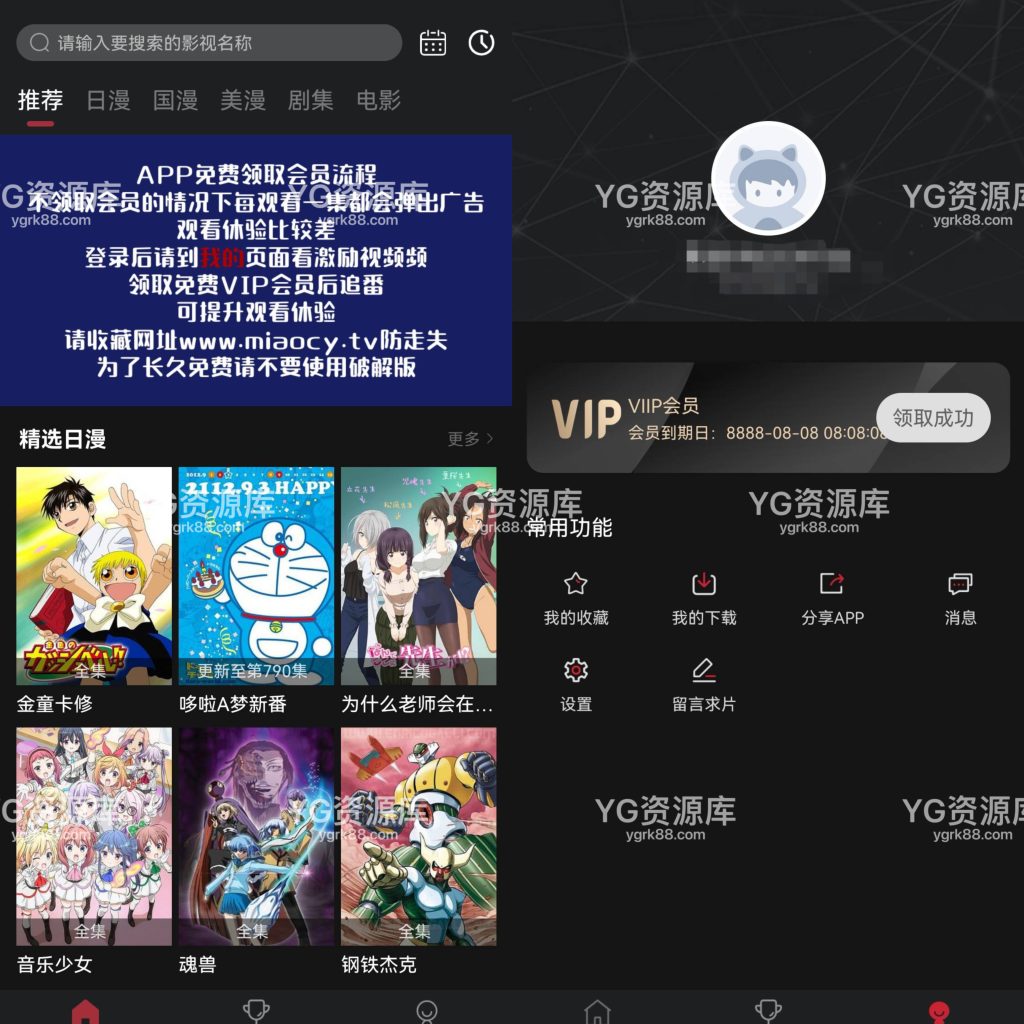The height and width of the screenshot is (1024, 1024).
Task: Open 设置 settings
Action: coord(576,684)
